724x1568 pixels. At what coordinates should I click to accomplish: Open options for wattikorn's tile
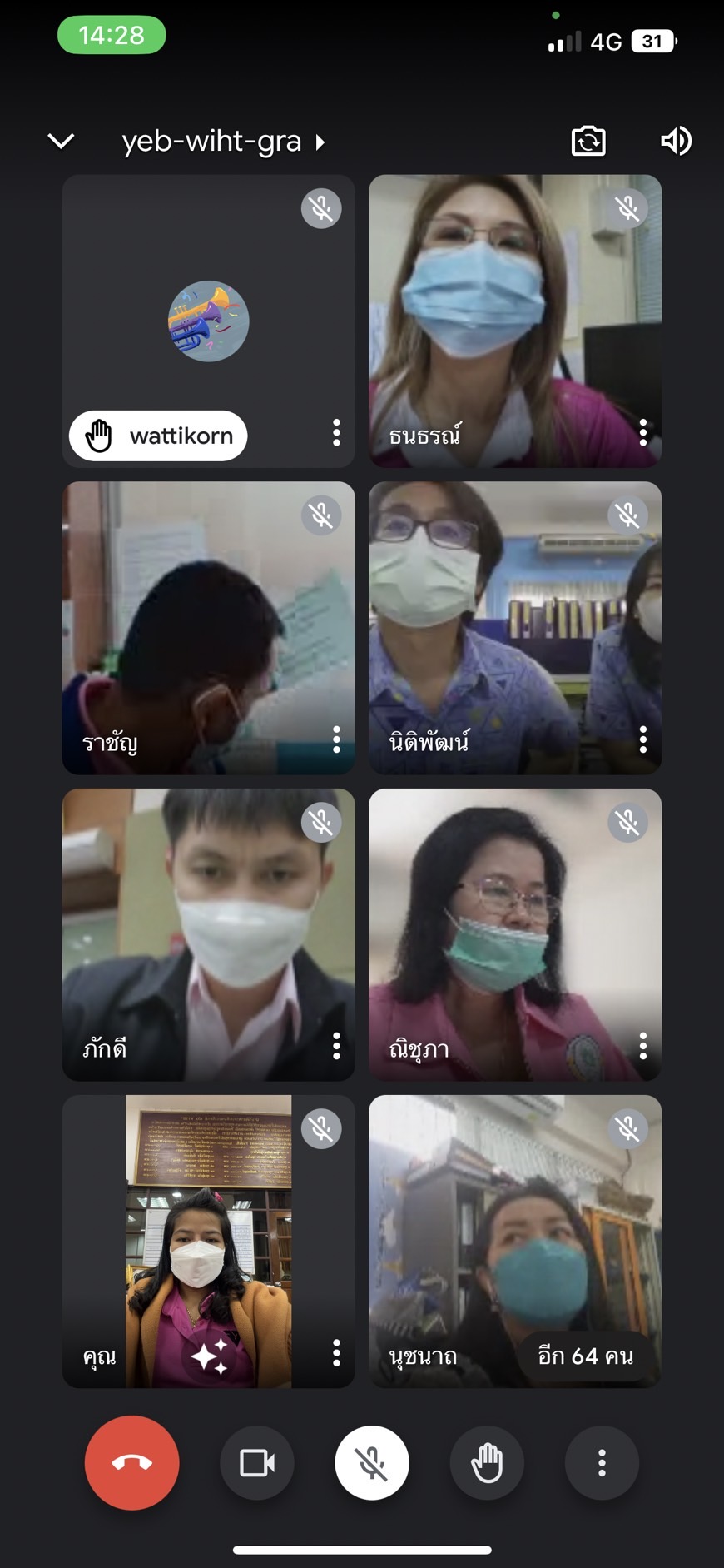[336, 432]
